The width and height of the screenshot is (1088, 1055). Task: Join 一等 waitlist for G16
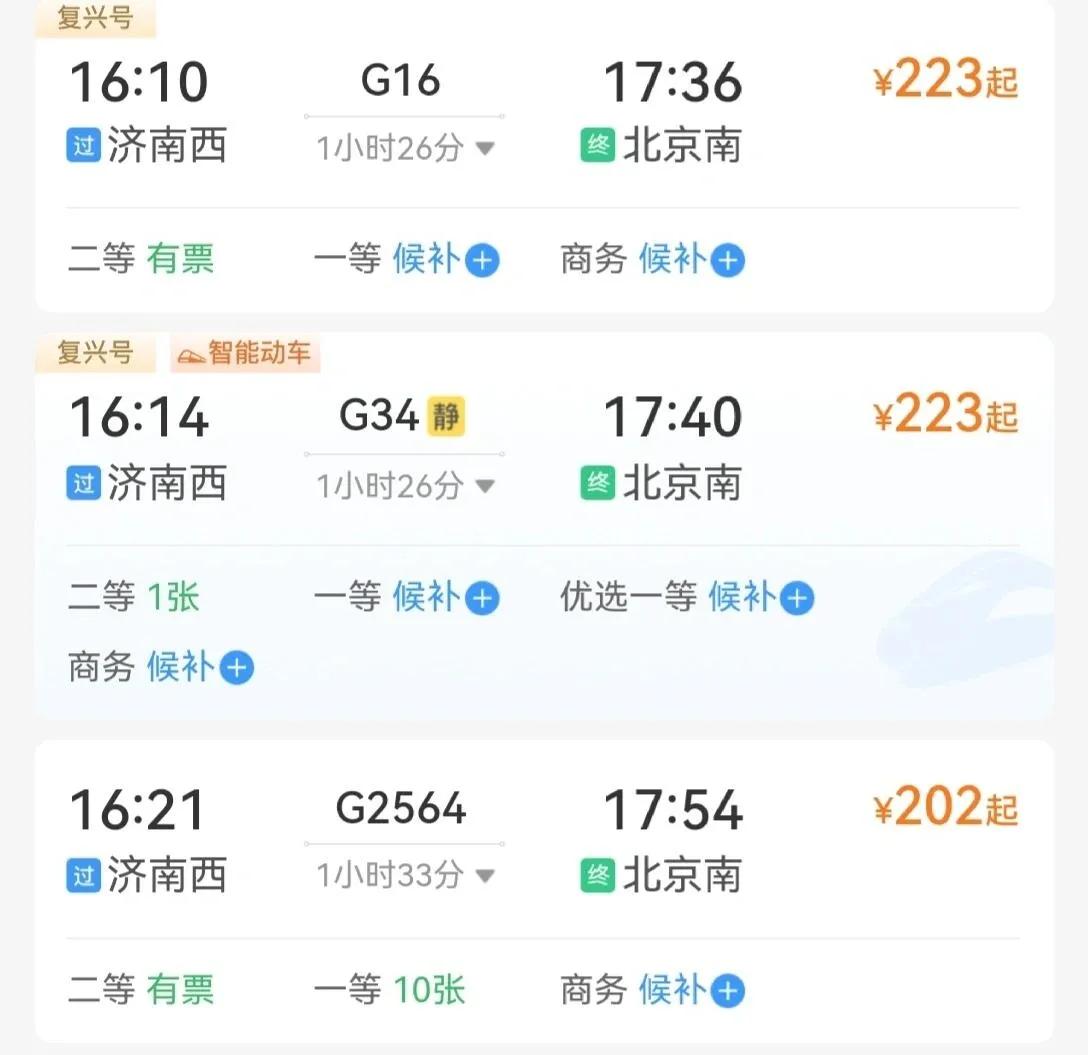pyautogui.click(x=483, y=261)
